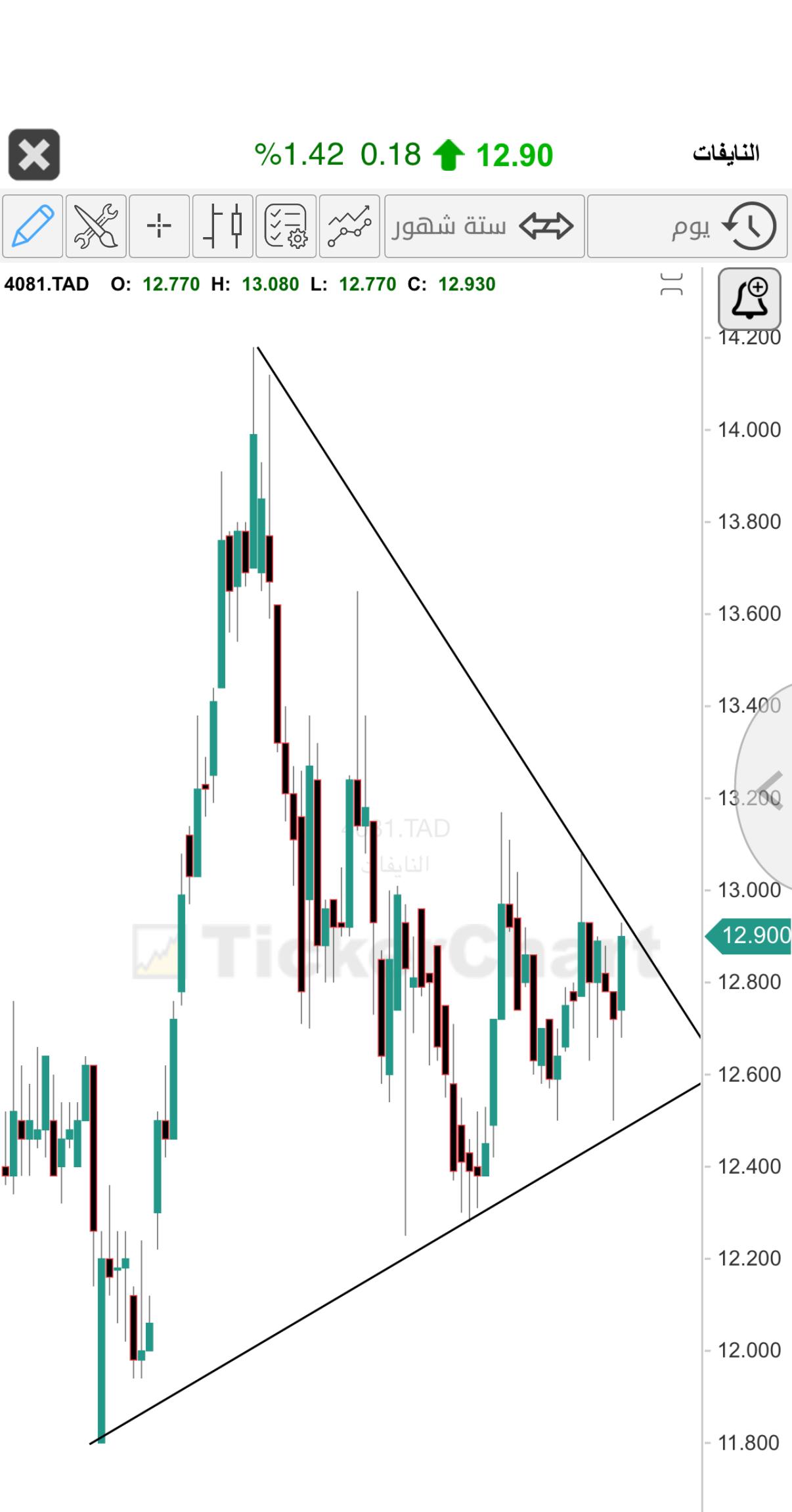Enable the crosshair cursor
This screenshot has height=1512, width=792.
[x=159, y=226]
